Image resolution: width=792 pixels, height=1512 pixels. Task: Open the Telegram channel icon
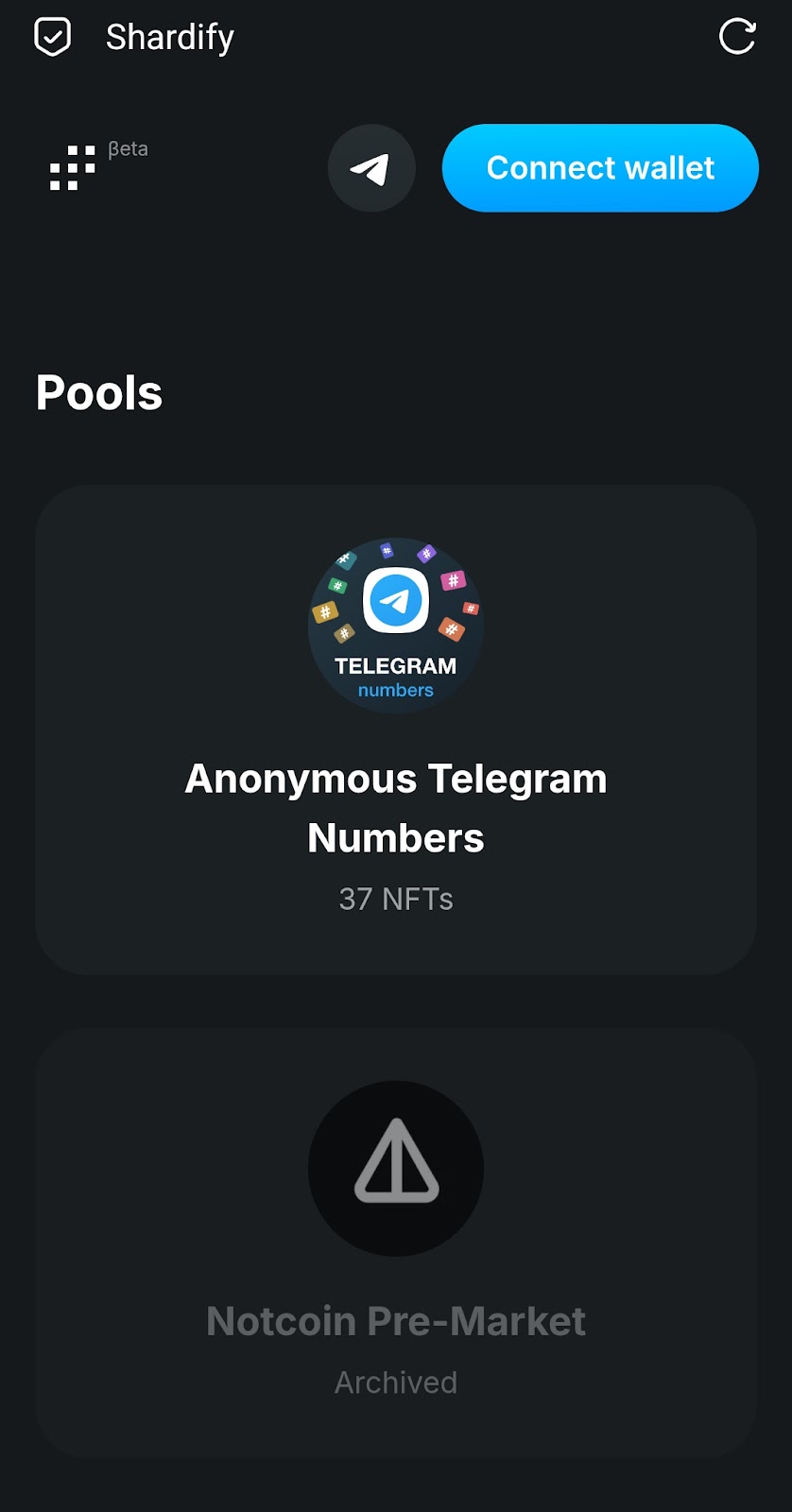pos(371,168)
